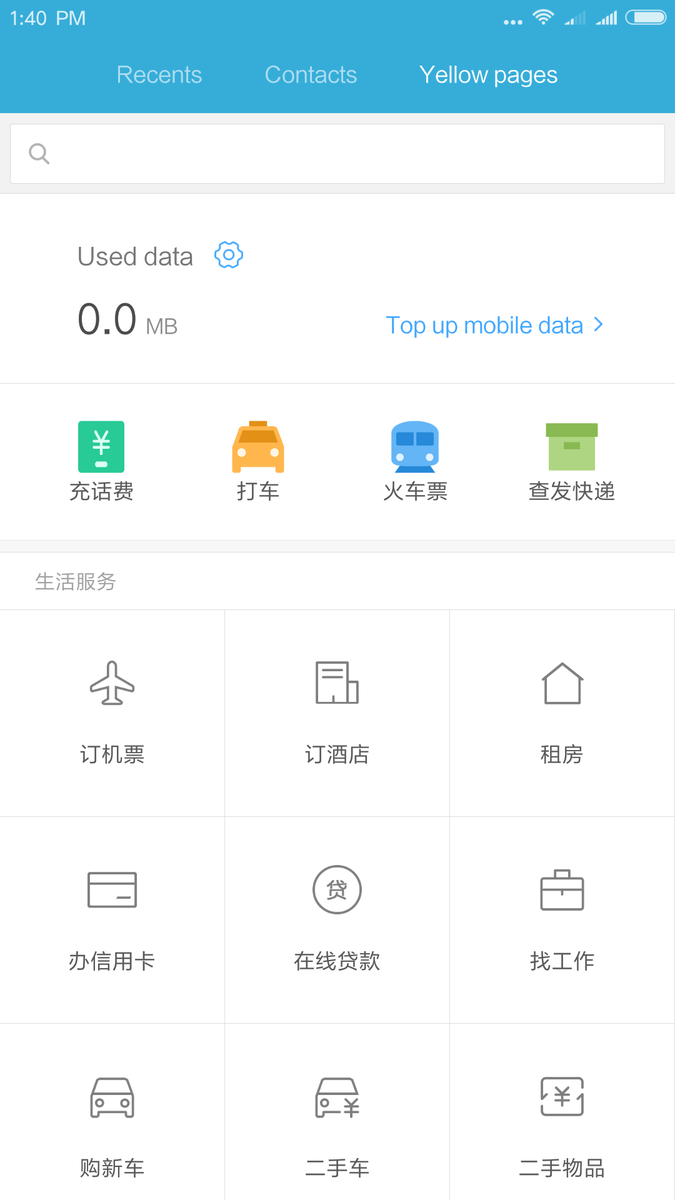Open 火车票 train tickets shortcut

[x=415, y=461]
